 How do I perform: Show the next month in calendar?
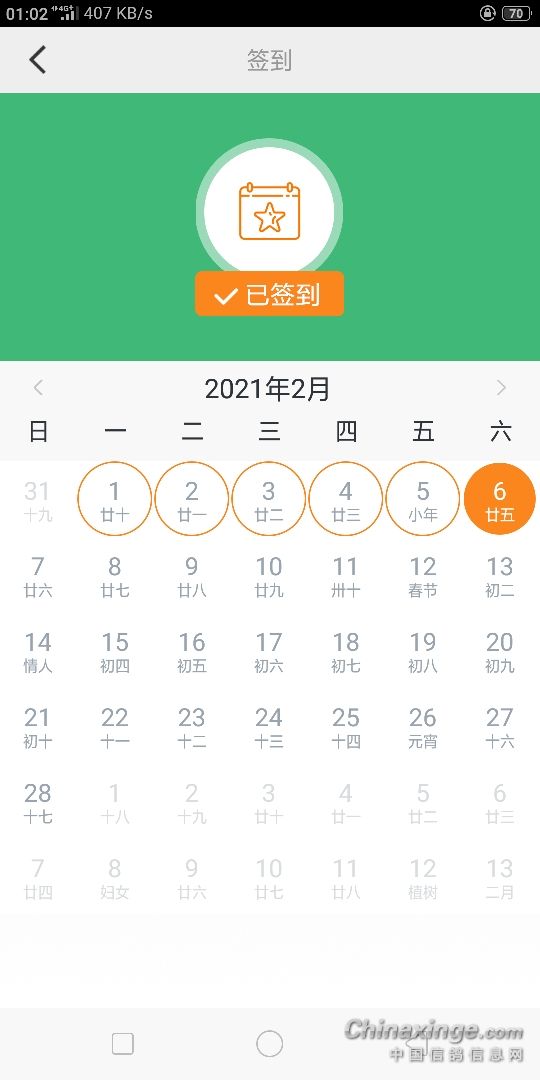(x=501, y=388)
